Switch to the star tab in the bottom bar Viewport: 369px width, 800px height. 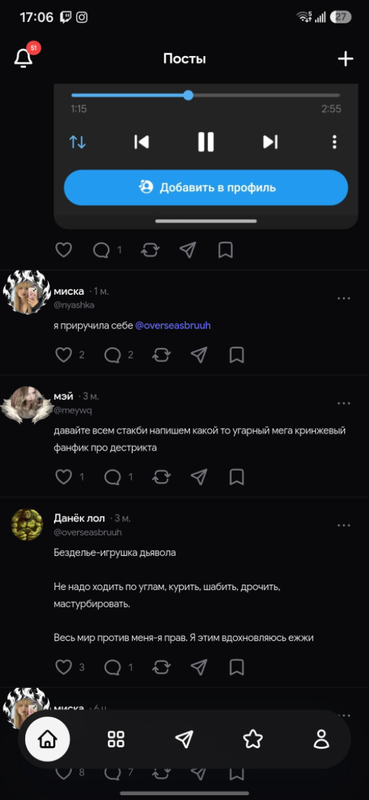point(253,739)
